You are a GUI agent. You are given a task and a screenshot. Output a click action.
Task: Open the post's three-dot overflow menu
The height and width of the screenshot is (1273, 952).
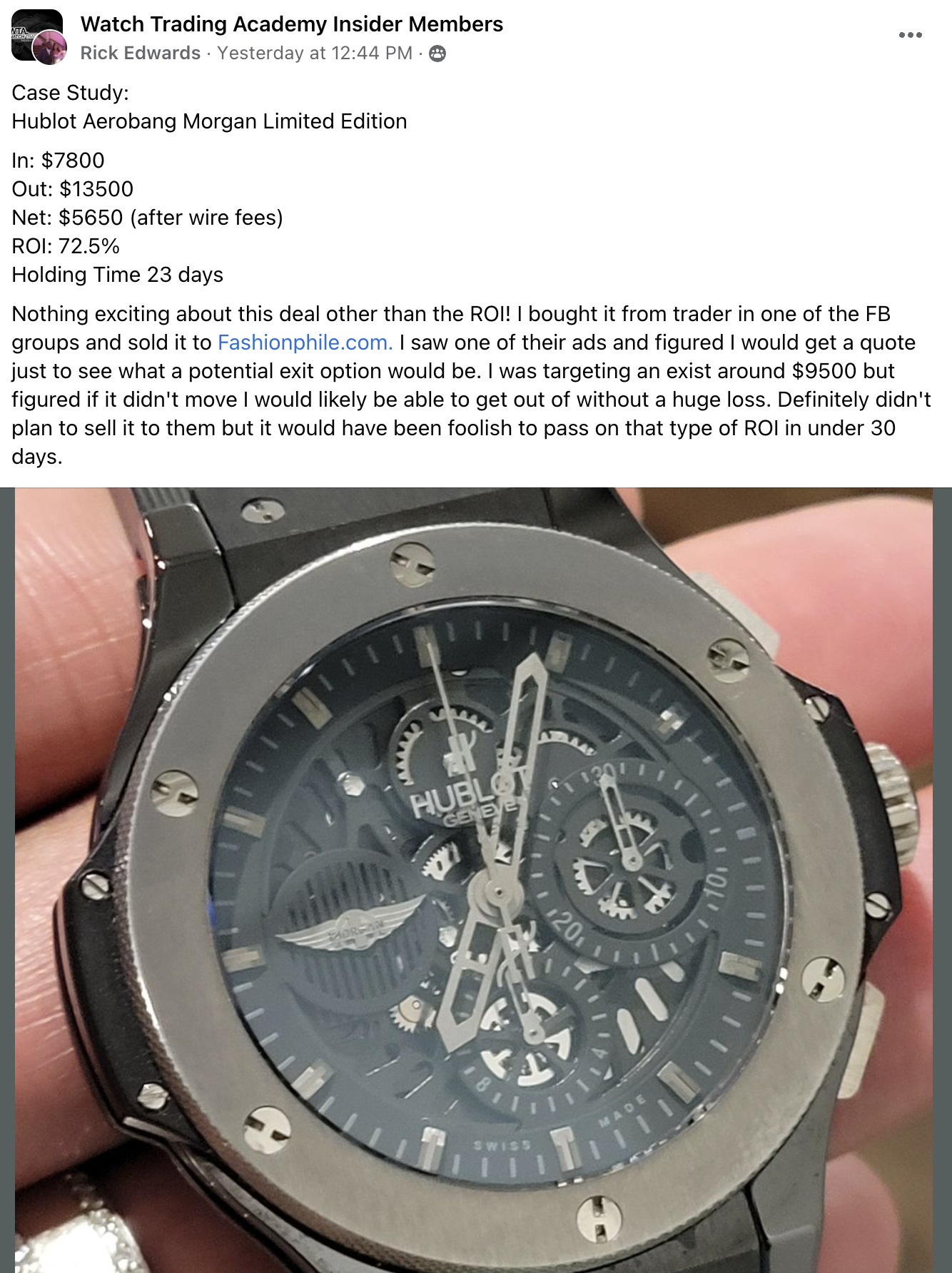[910, 35]
